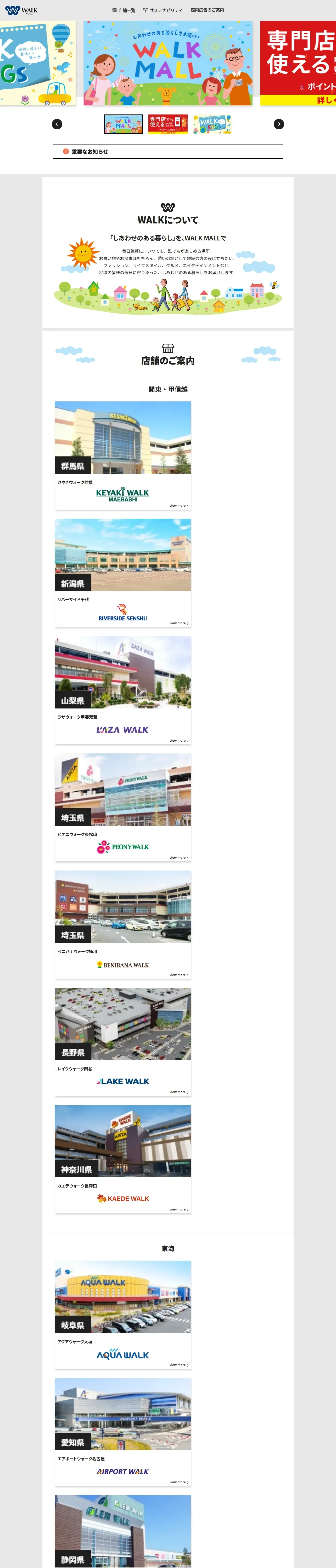Open the ピオニウォーク東松山 store card
Image resolution: width=336 pixels, height=1568 pixels.
pyautogui.click(x=122, y=808)
